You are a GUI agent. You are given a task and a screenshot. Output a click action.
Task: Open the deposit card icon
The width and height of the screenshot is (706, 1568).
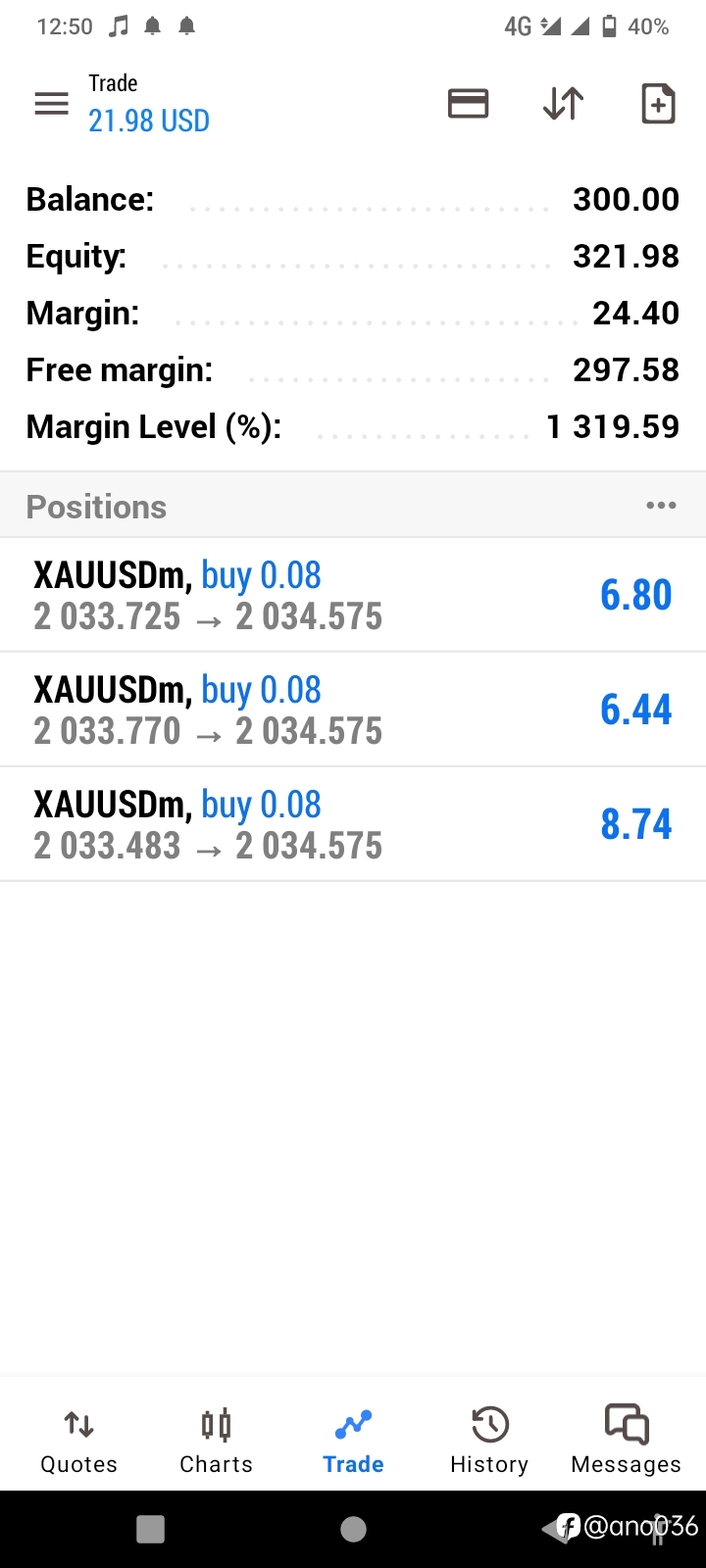[x=468, y=103]
